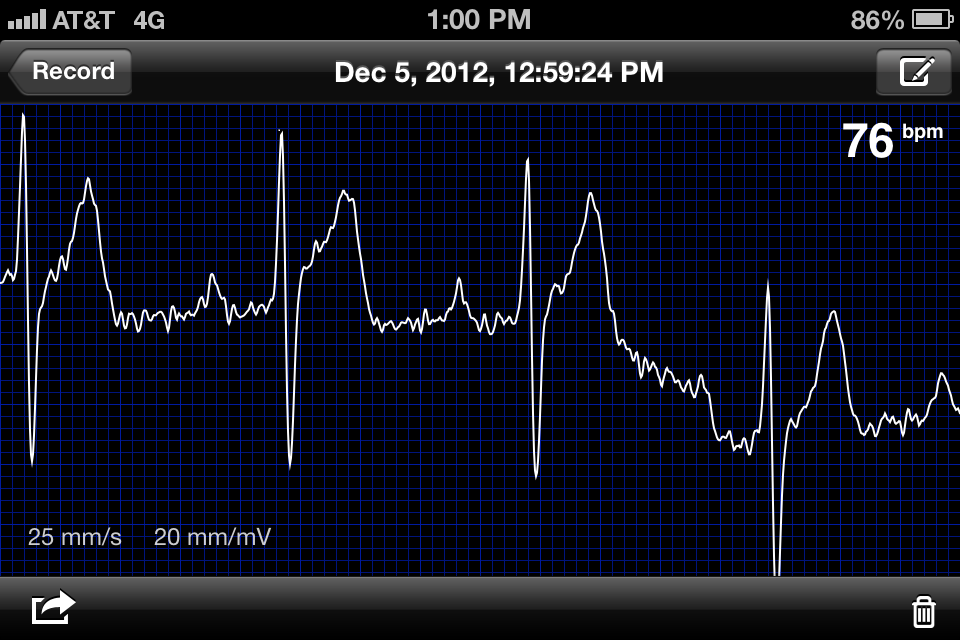
Task: Go back to the Record screen
Action: 72,72
